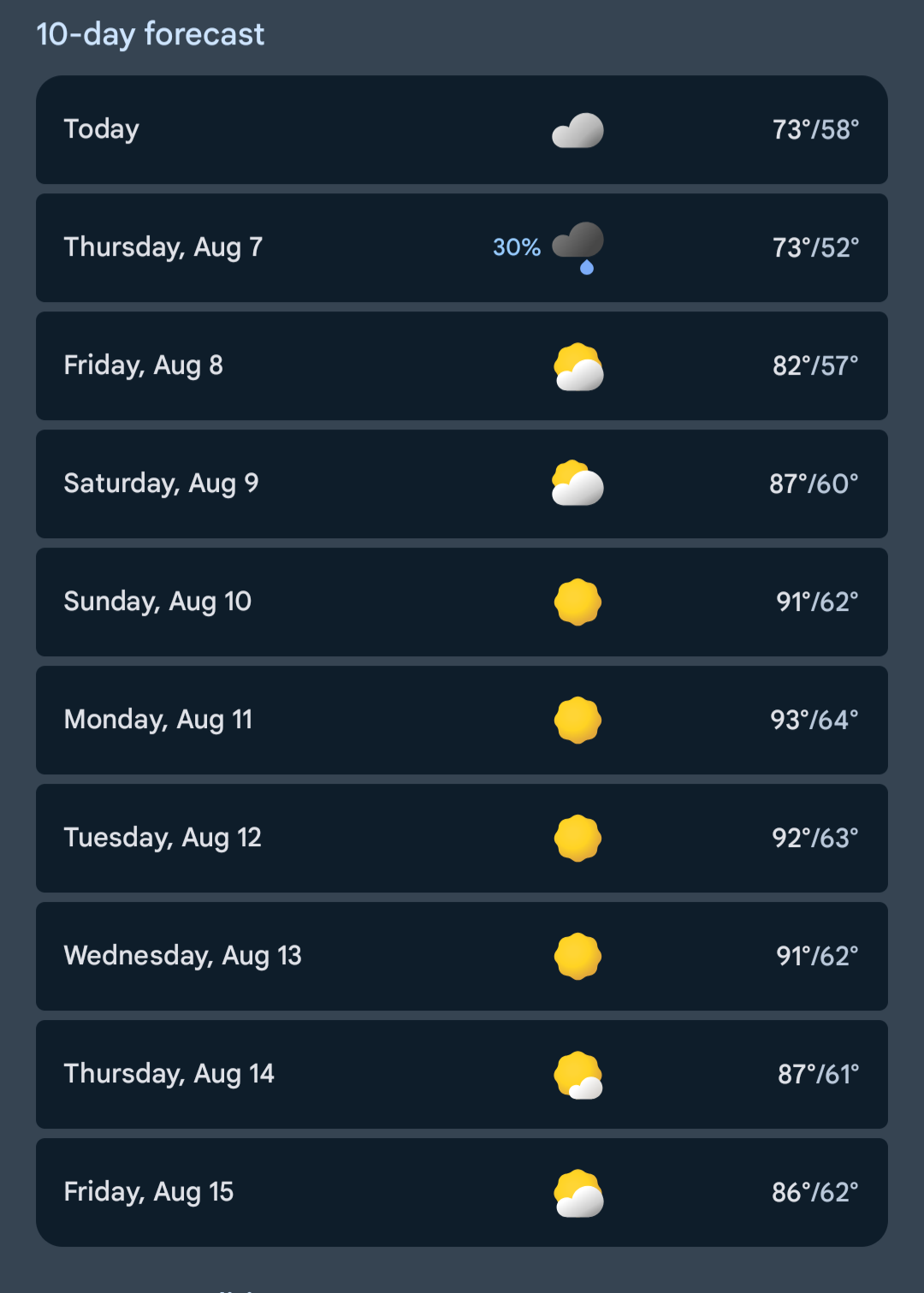Expand the Thursday, Aug 7 forecast
Image resolution: width=924 pixels, height=1293 pixels.
tap(461, 248)
